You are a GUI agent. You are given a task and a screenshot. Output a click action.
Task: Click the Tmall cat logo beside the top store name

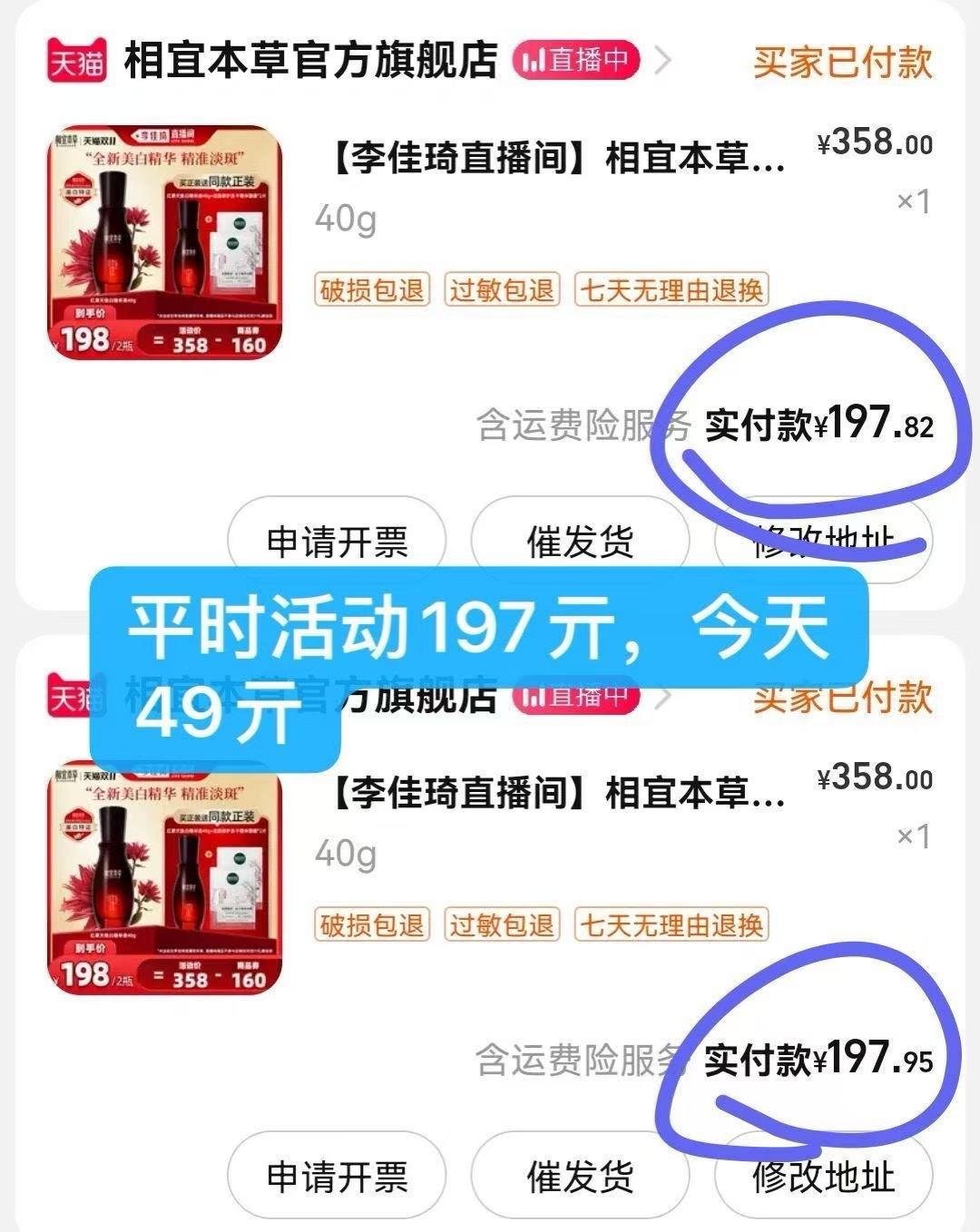pyautogui.click(x=78, y=64)
